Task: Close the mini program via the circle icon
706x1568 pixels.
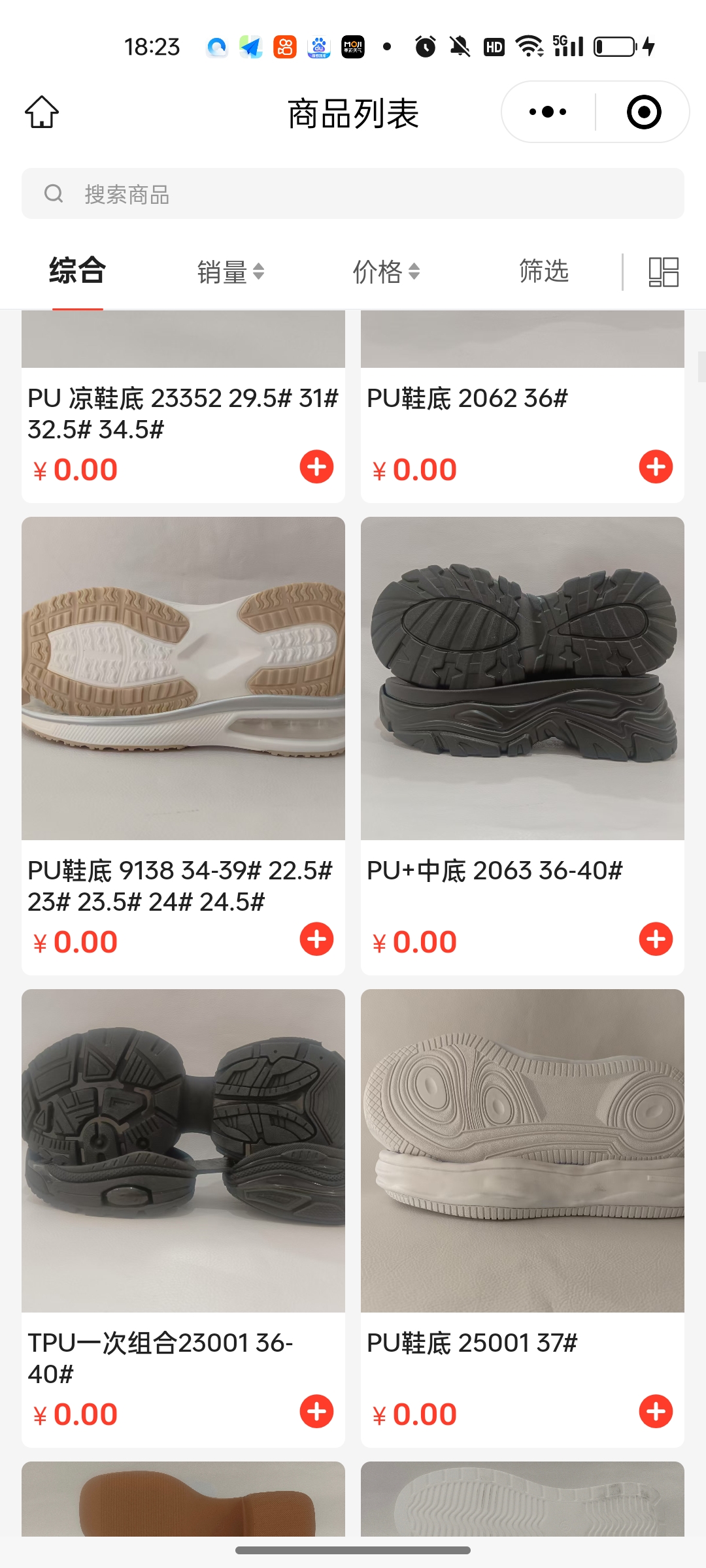Action: [643, 112]
